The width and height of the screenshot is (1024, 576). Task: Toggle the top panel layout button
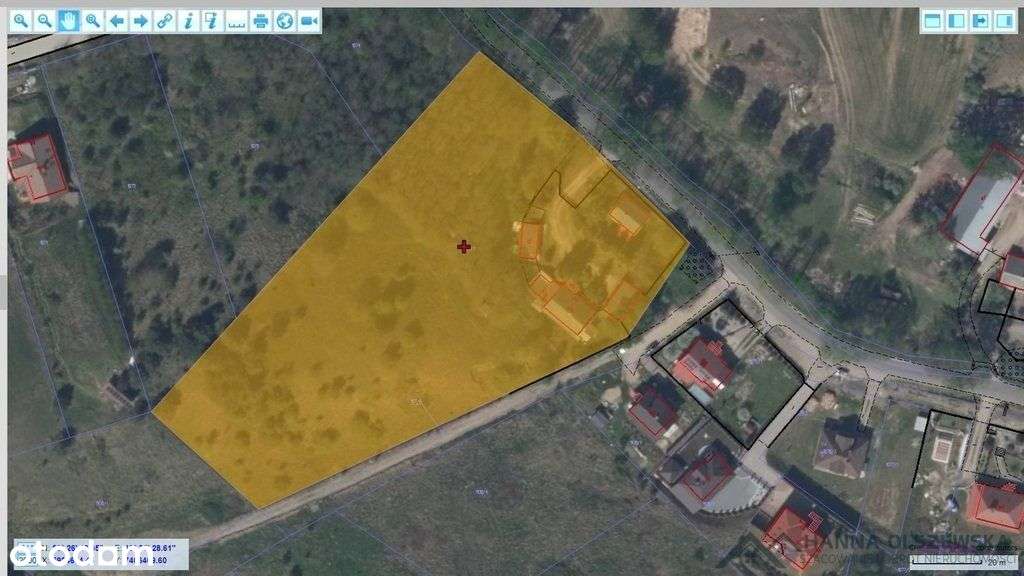[x=933, y=20]
